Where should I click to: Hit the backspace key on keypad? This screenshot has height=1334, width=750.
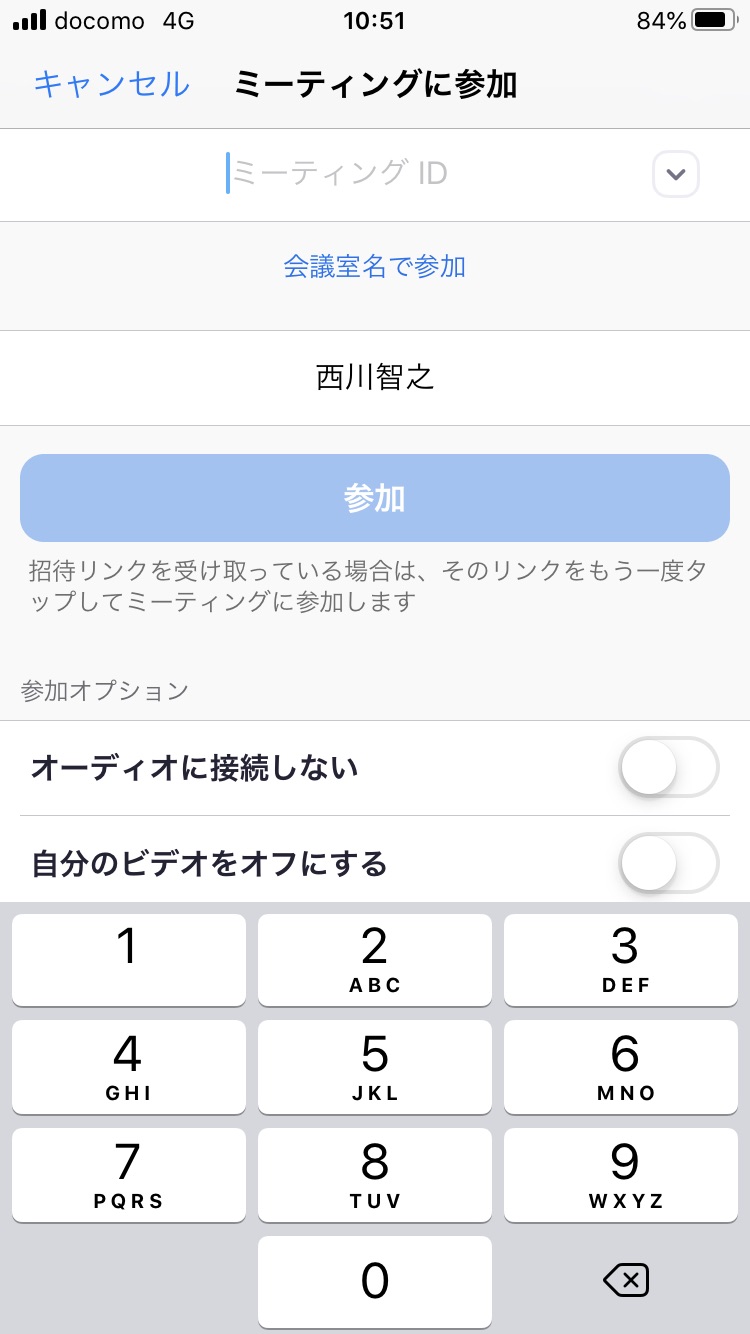(627, 1279)
